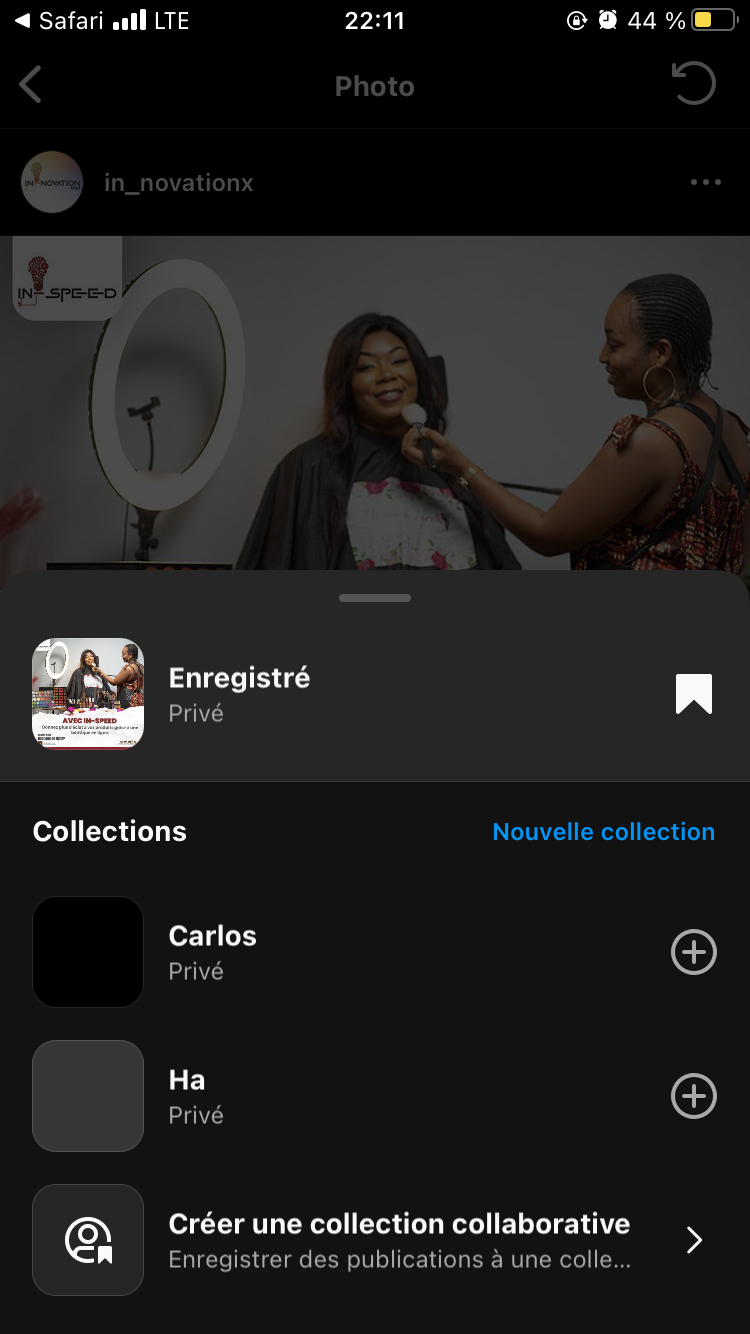Add the post to the Ha collection
The height and width of the screenshot is (1334, 750).
click(693, 1096)
